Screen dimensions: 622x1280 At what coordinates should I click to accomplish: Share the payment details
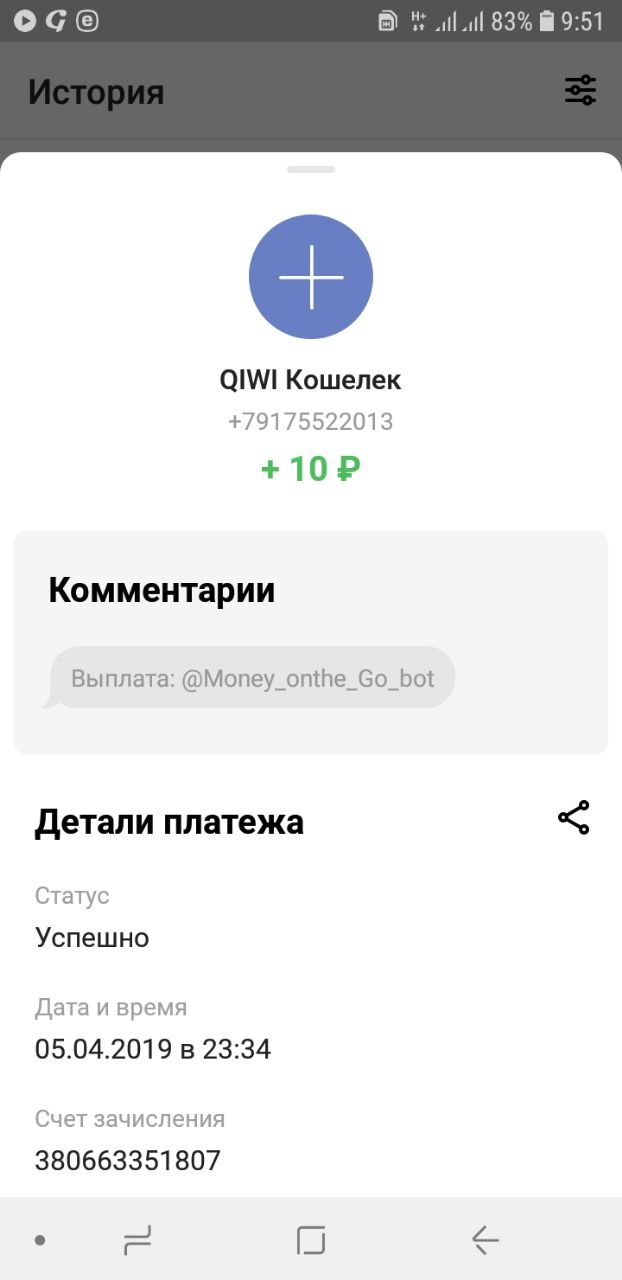coord(574,818)
